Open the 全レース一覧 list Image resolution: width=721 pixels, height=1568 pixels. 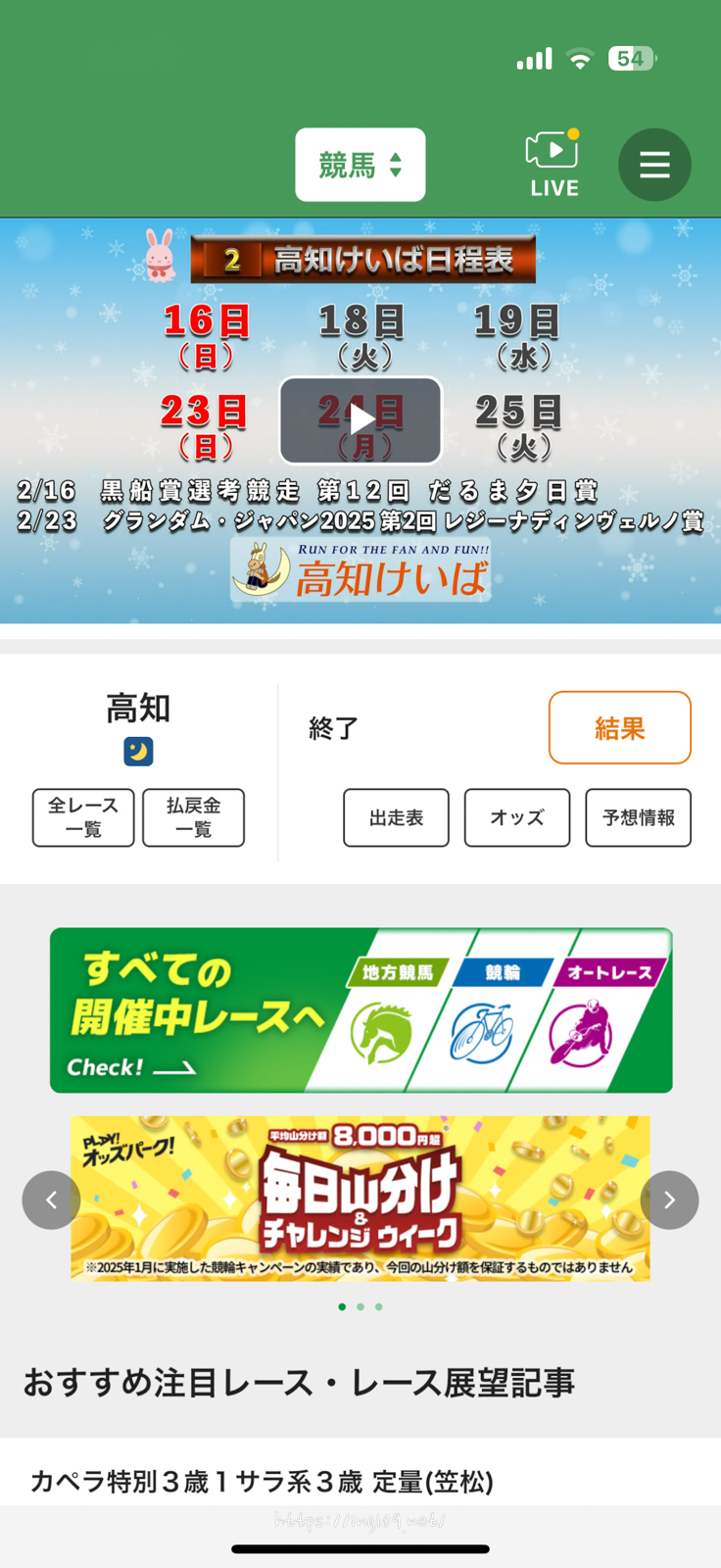pos(83,817)
